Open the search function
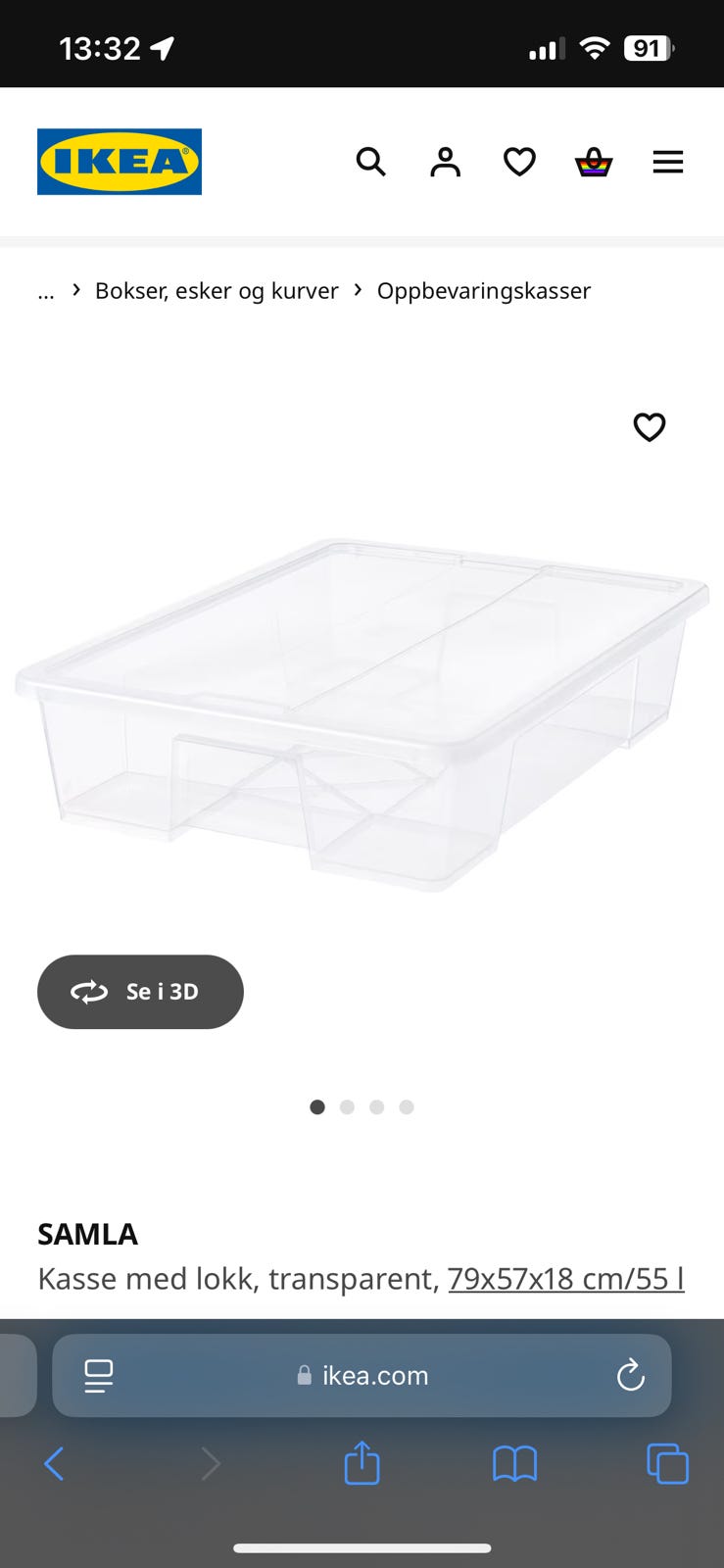Image resolution: width=724 pixels, height=1568 pixels. pyautogui.click(x=370, y=162)
